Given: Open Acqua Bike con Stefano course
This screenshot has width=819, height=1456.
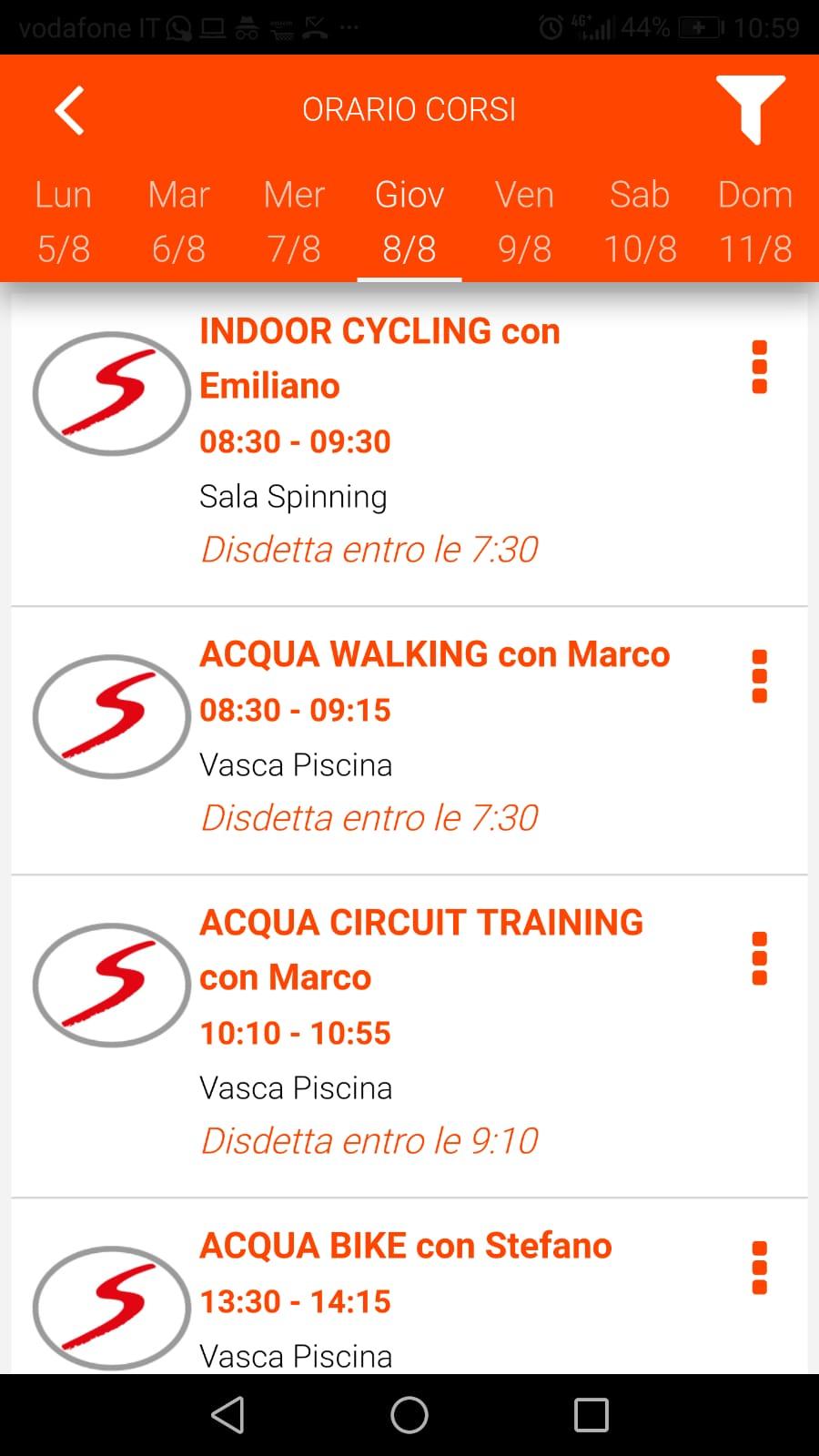Looking at the screenshot, I should click(x=405, y=1246).
